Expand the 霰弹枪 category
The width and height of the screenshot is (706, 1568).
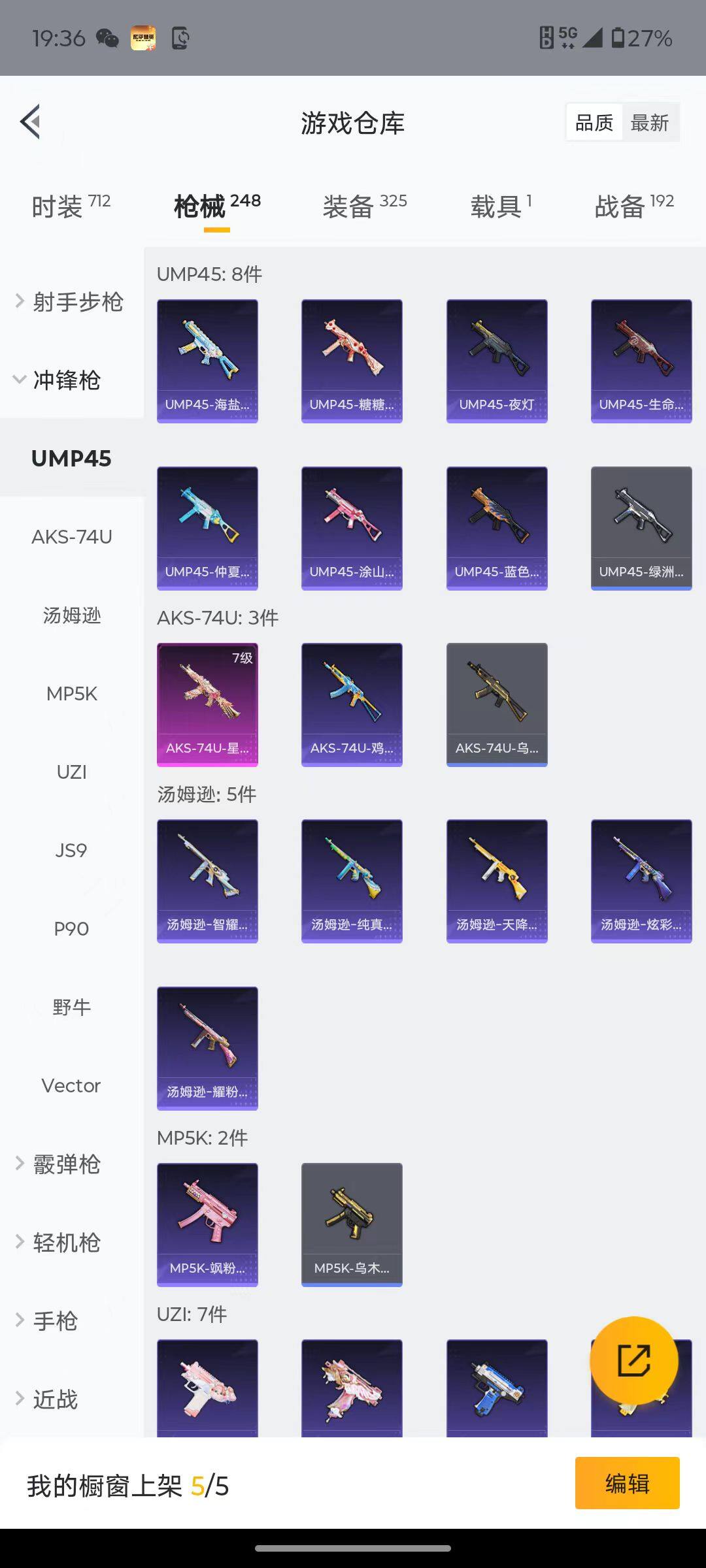tap(65, 1164)
